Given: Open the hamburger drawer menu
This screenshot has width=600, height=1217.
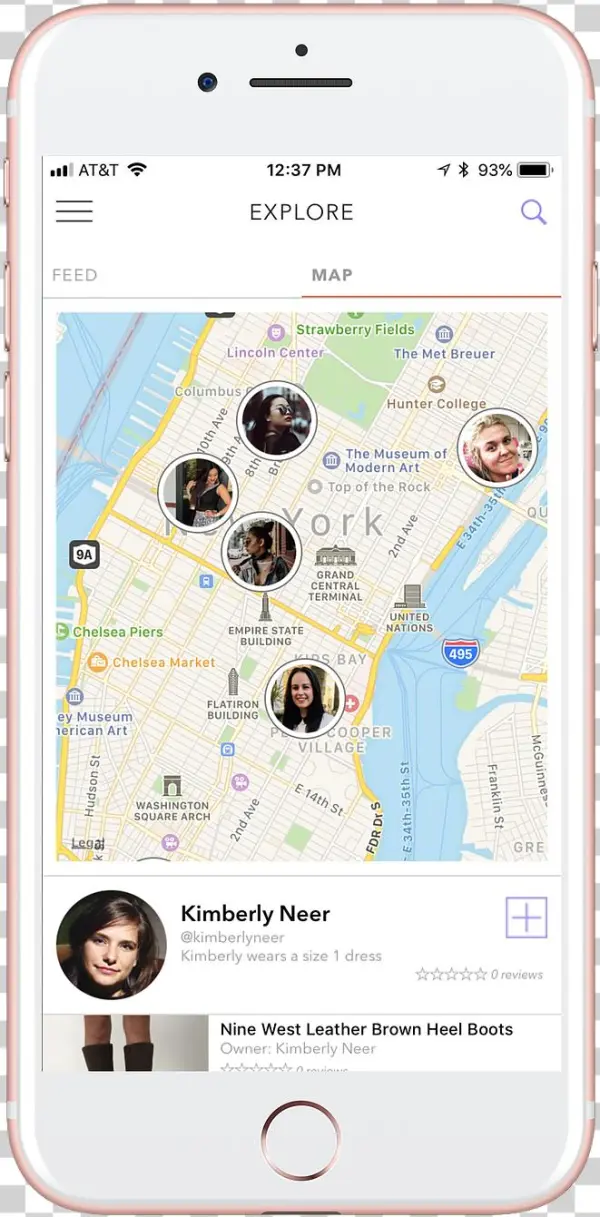Looking at the screenshot, I should pyautogui.click(x=74, y=212).
